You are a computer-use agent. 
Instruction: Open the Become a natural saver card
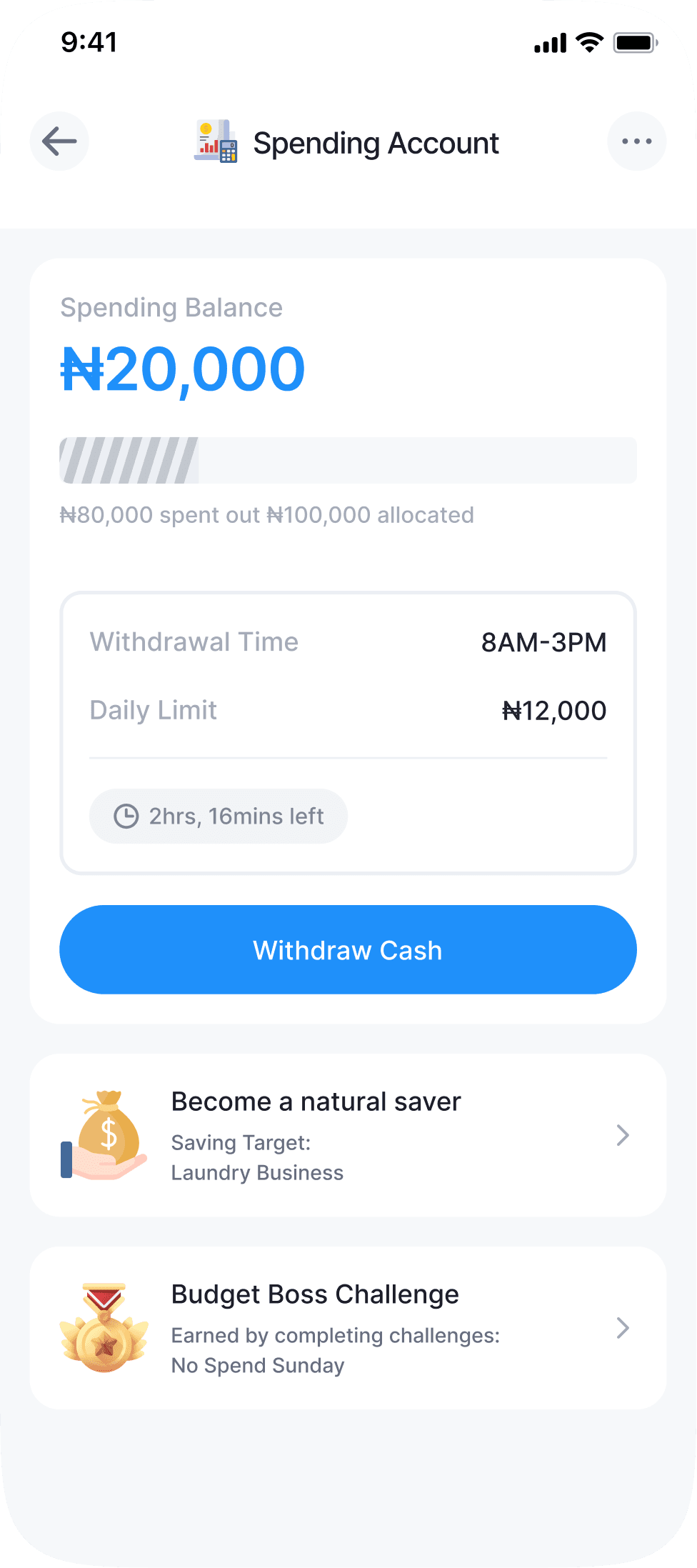pyautogui.click(x=348, y=1135)
